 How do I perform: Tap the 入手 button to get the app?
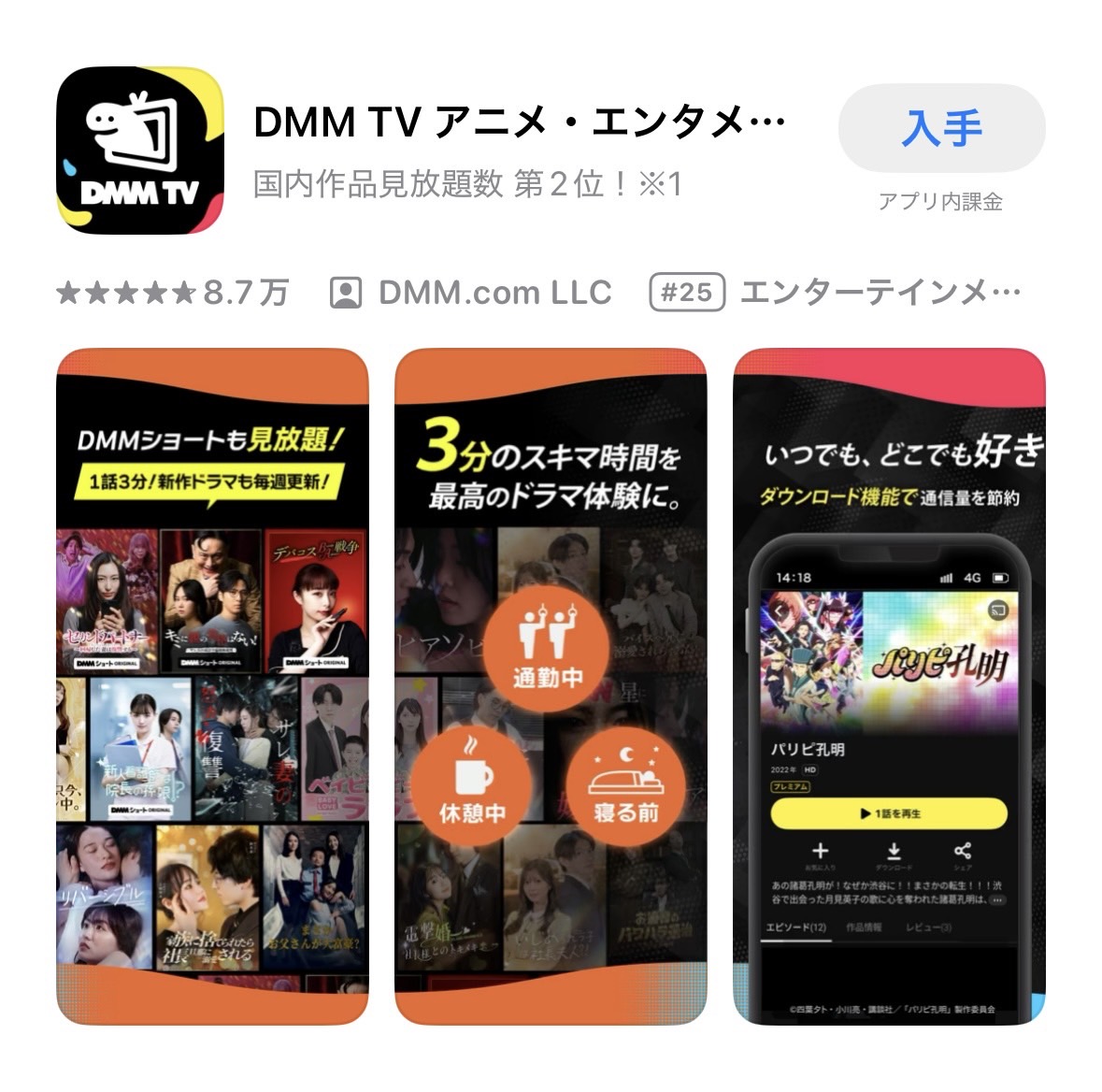pyautogui.click(x=941, y=128)
